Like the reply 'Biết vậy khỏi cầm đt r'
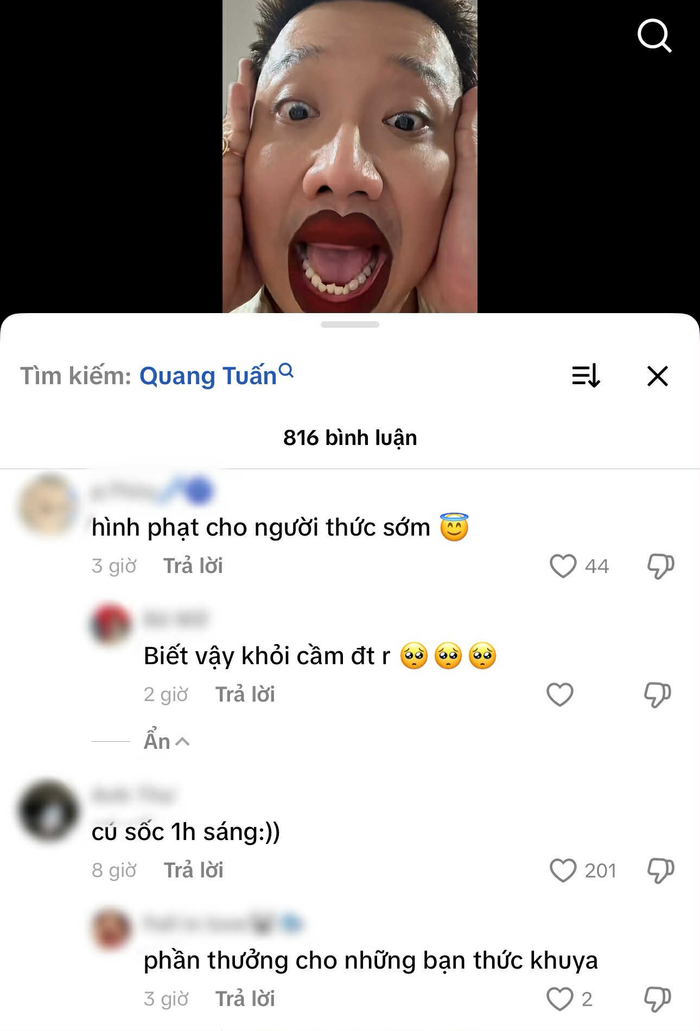This screenshot has width=700, height=1031. tap(560, 694)
